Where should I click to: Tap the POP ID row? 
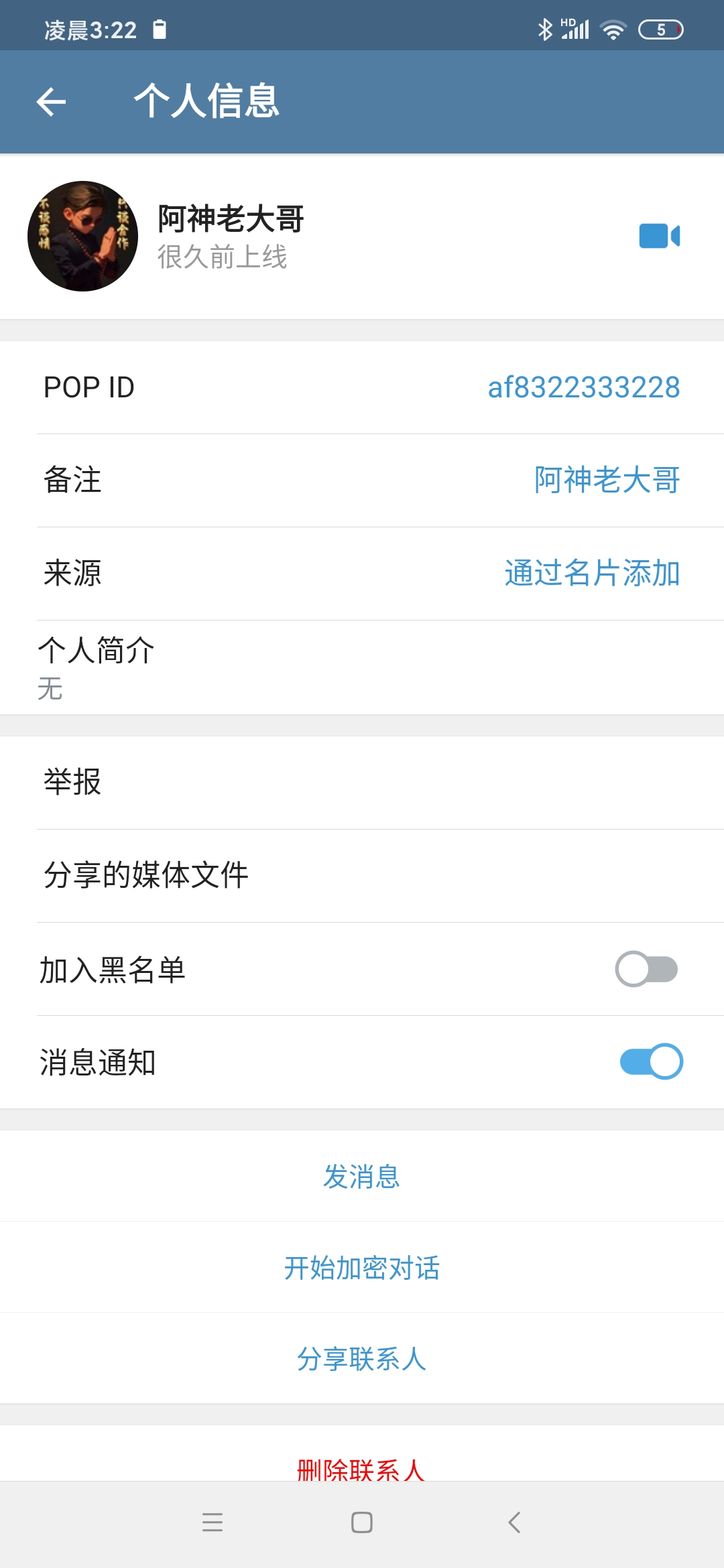pos(362,387)
